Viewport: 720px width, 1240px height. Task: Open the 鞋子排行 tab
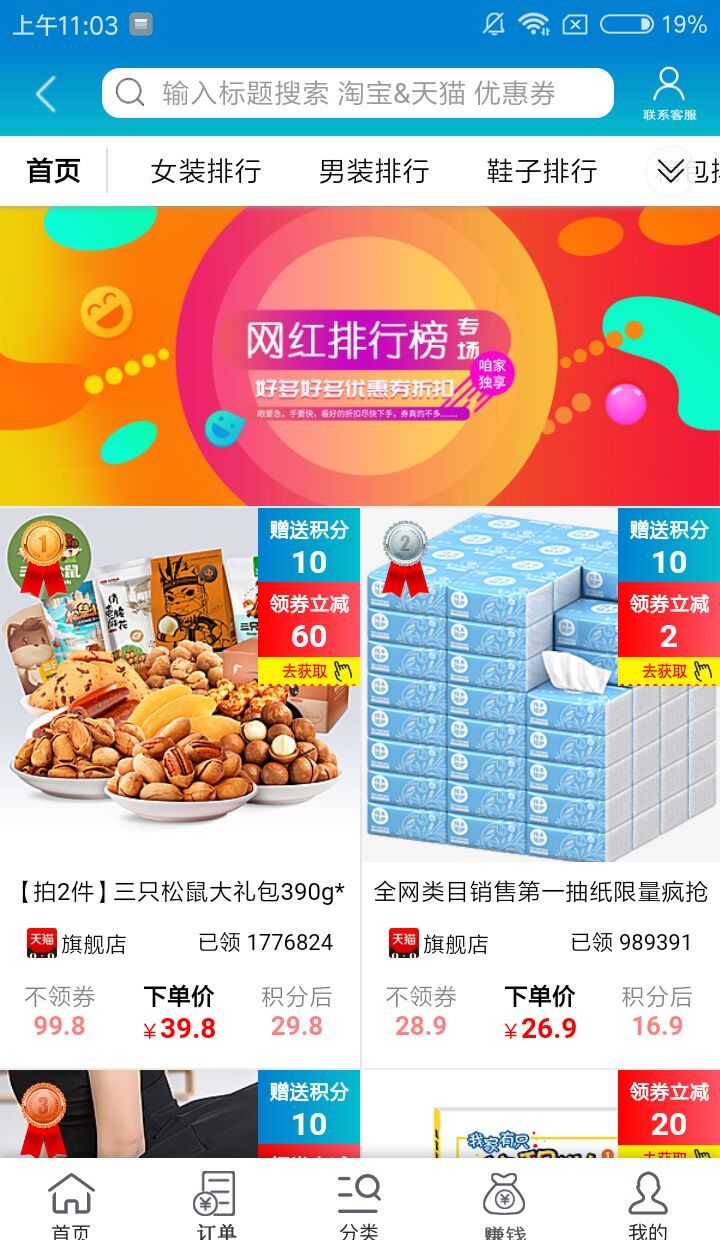click(x=542, y=171)
